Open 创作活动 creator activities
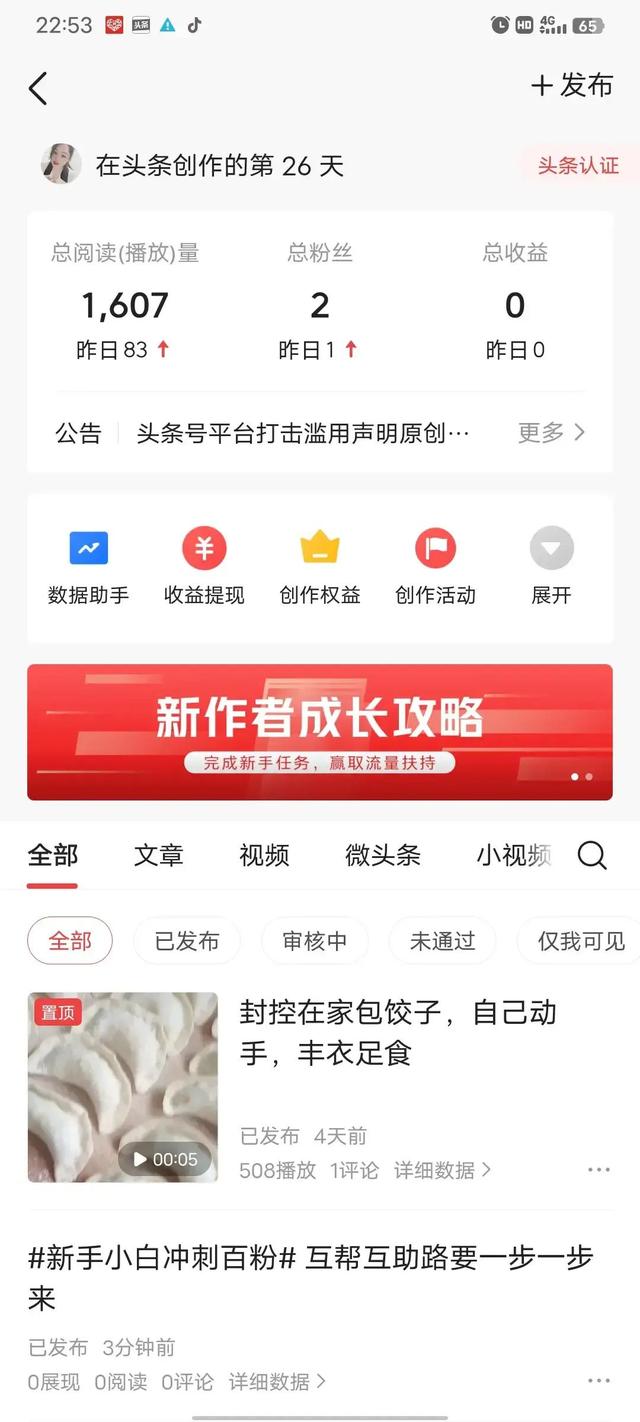The height and width of the screenshot is (1422, 640). (435, 567)
